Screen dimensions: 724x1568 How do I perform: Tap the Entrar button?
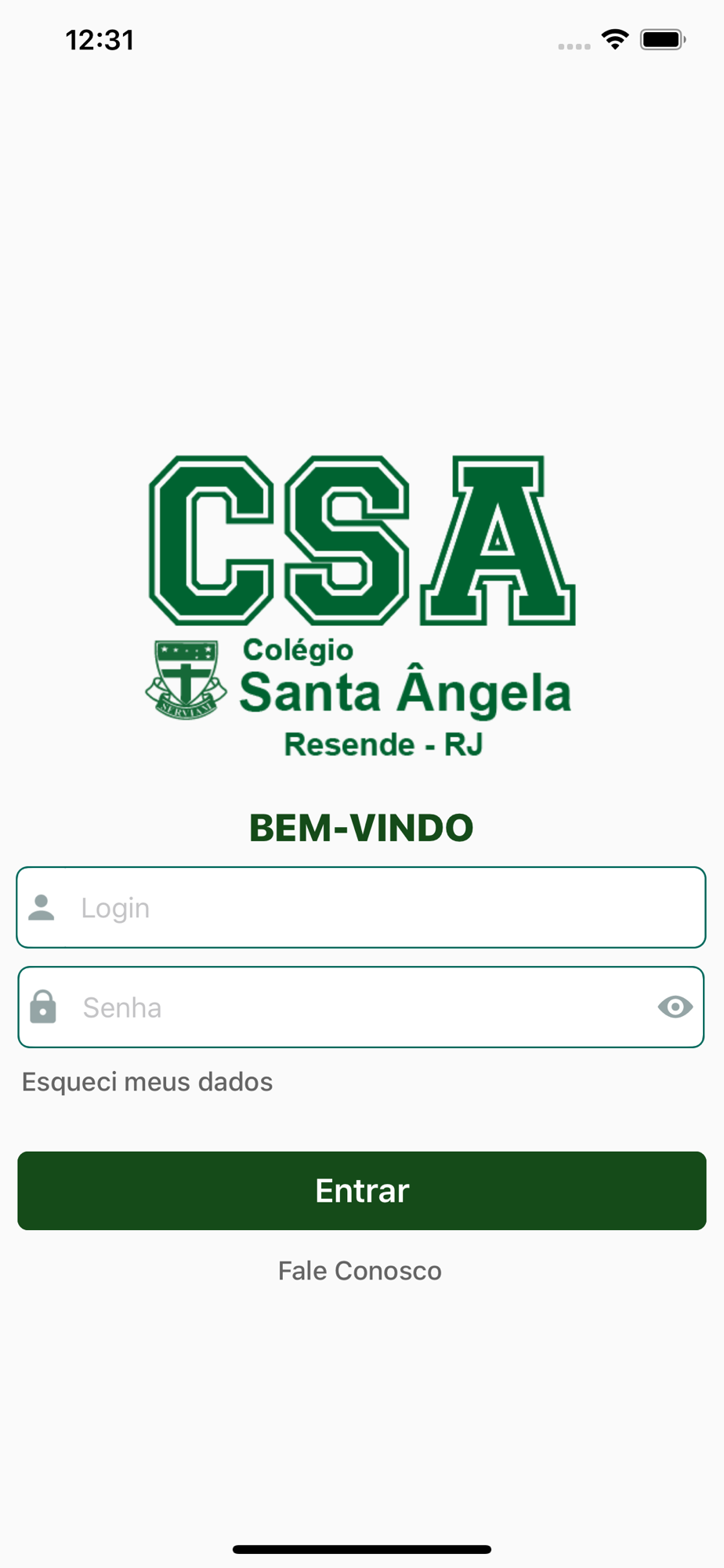(362, 1190)
